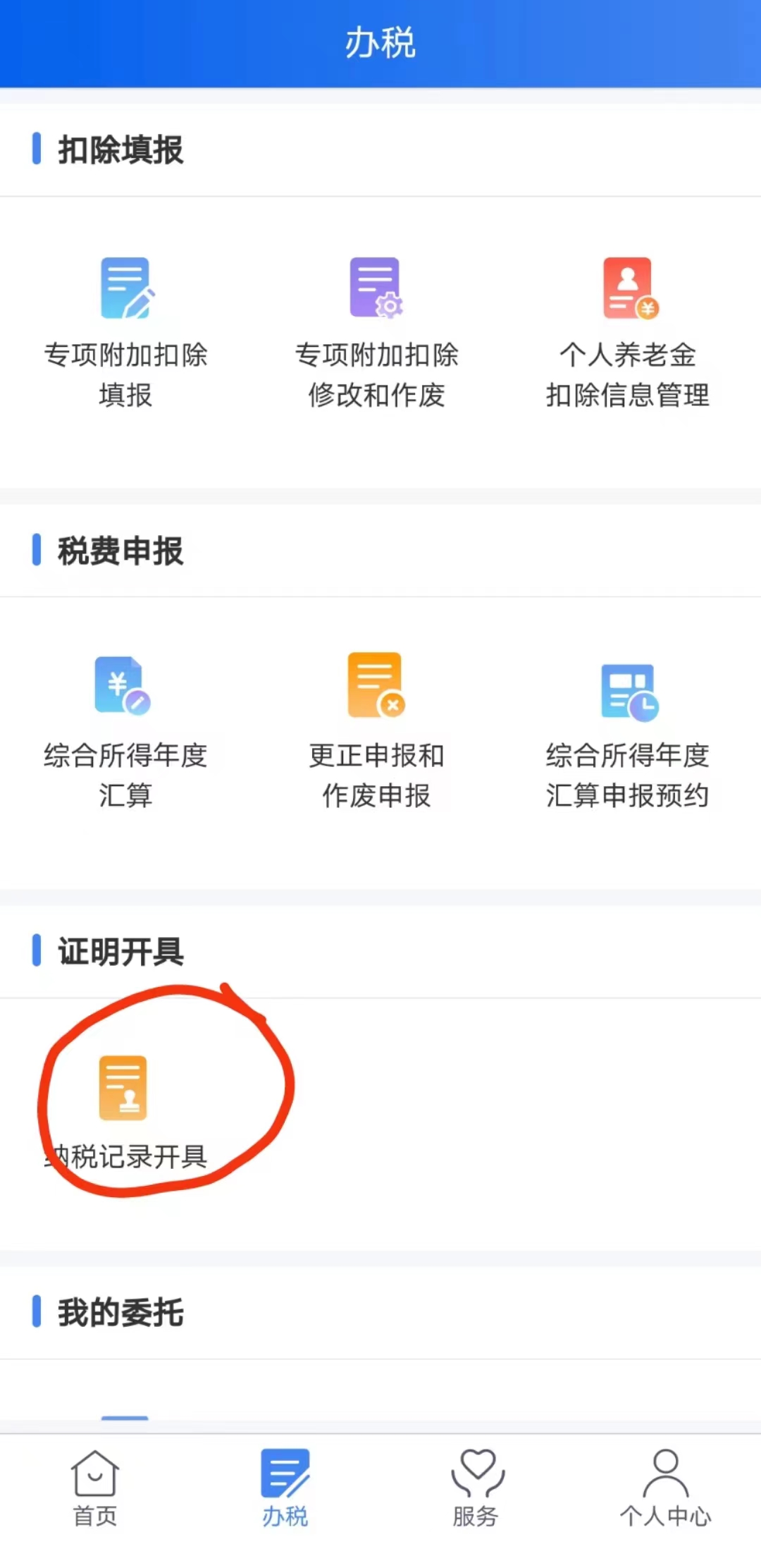Switch to 个人中心 tab
This screenshot has width=761, height=1568.
click(665, 1488)
